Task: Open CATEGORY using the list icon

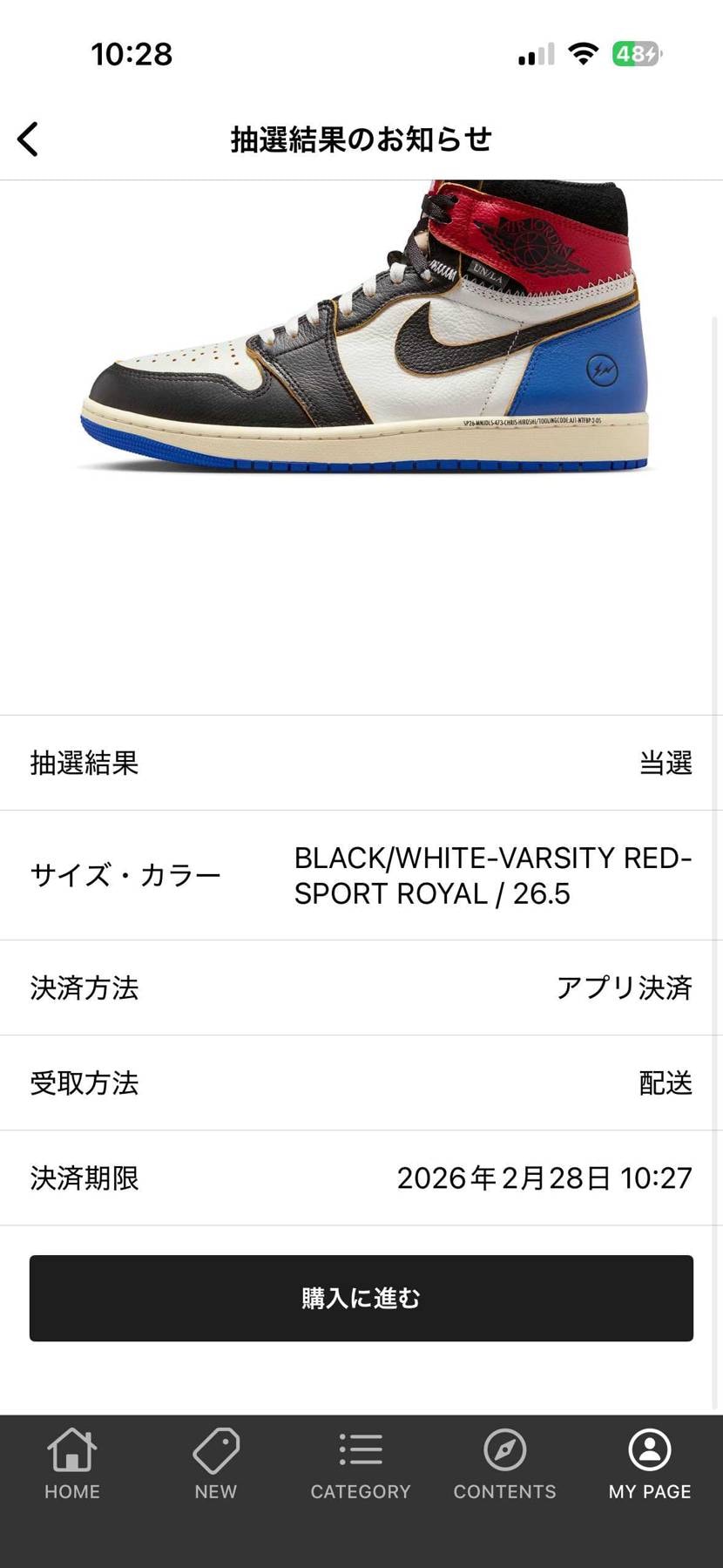Action: pyautogui.click(x=360, y=1454)
